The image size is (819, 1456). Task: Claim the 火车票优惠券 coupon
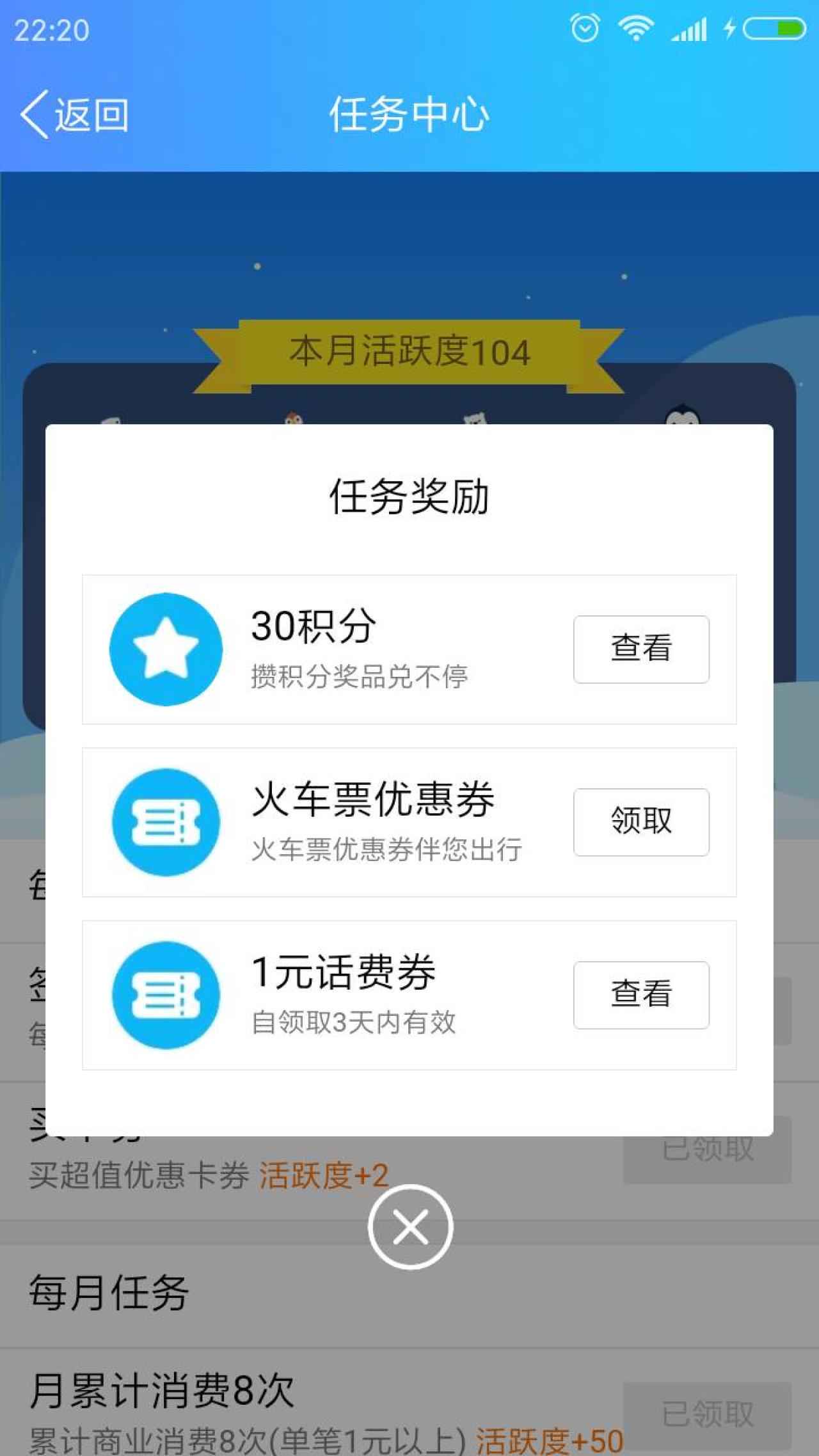click(640, 821)
